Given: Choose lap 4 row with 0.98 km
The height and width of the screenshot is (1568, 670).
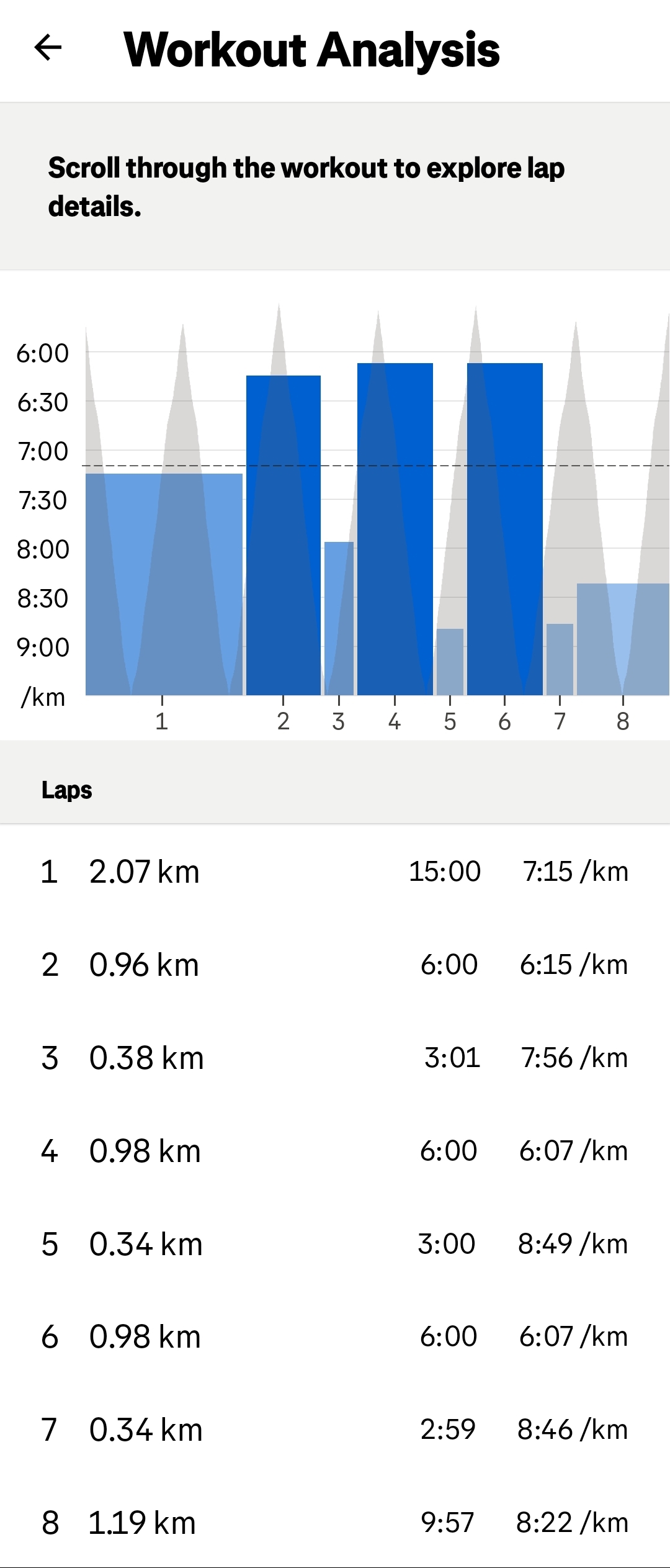Looking at the screenshot, I should [335, 1151].
